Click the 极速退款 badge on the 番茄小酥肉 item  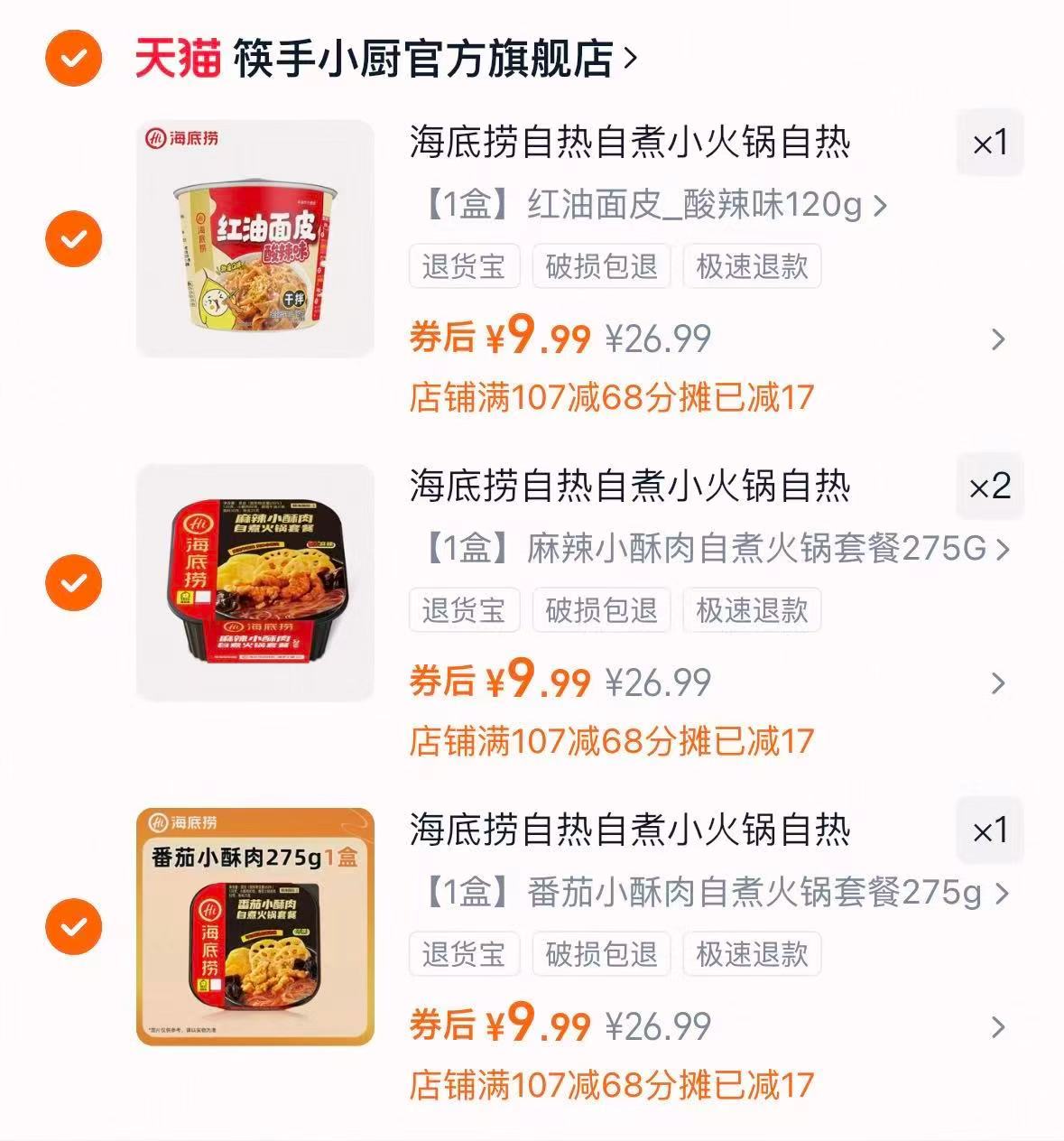point(752,954)
